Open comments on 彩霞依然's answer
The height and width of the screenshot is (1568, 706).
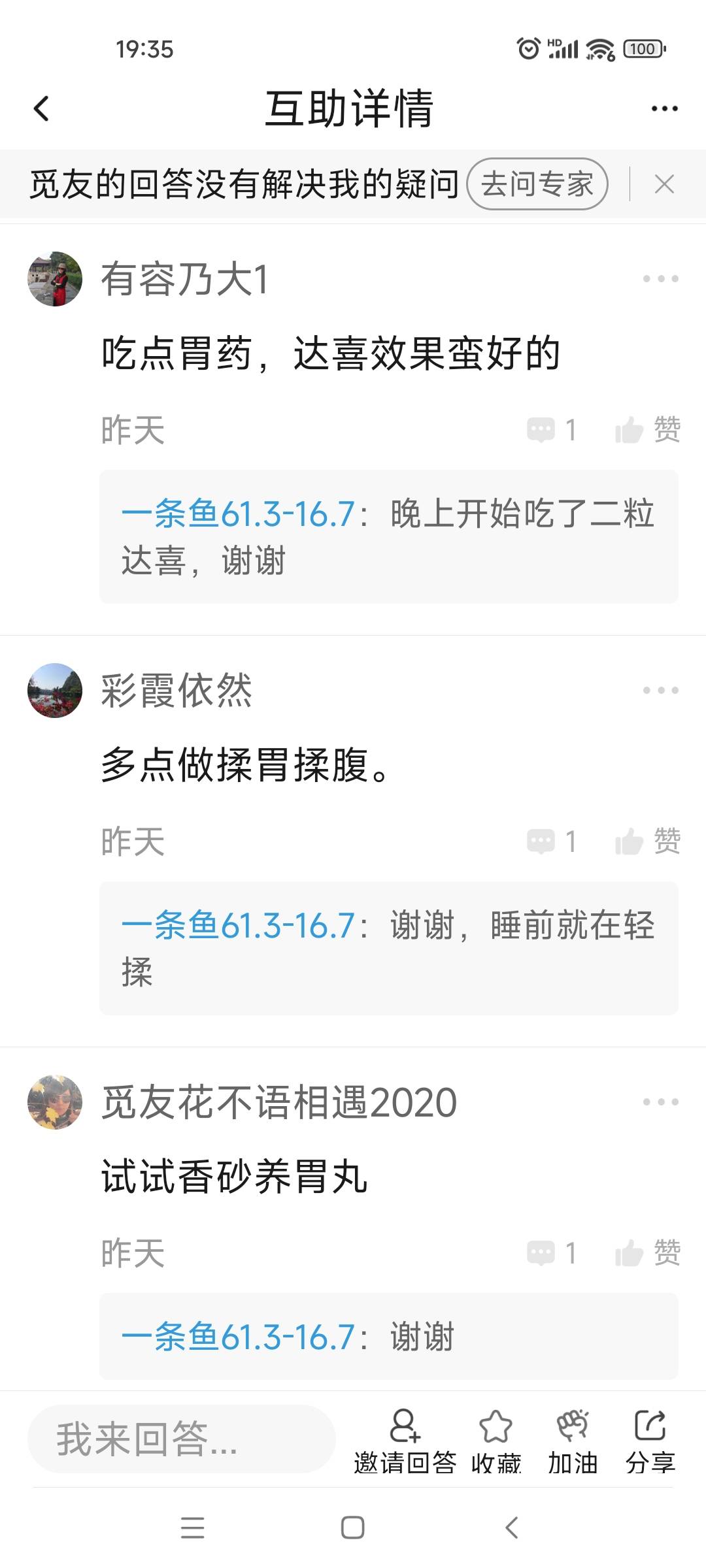click(541, 842)
